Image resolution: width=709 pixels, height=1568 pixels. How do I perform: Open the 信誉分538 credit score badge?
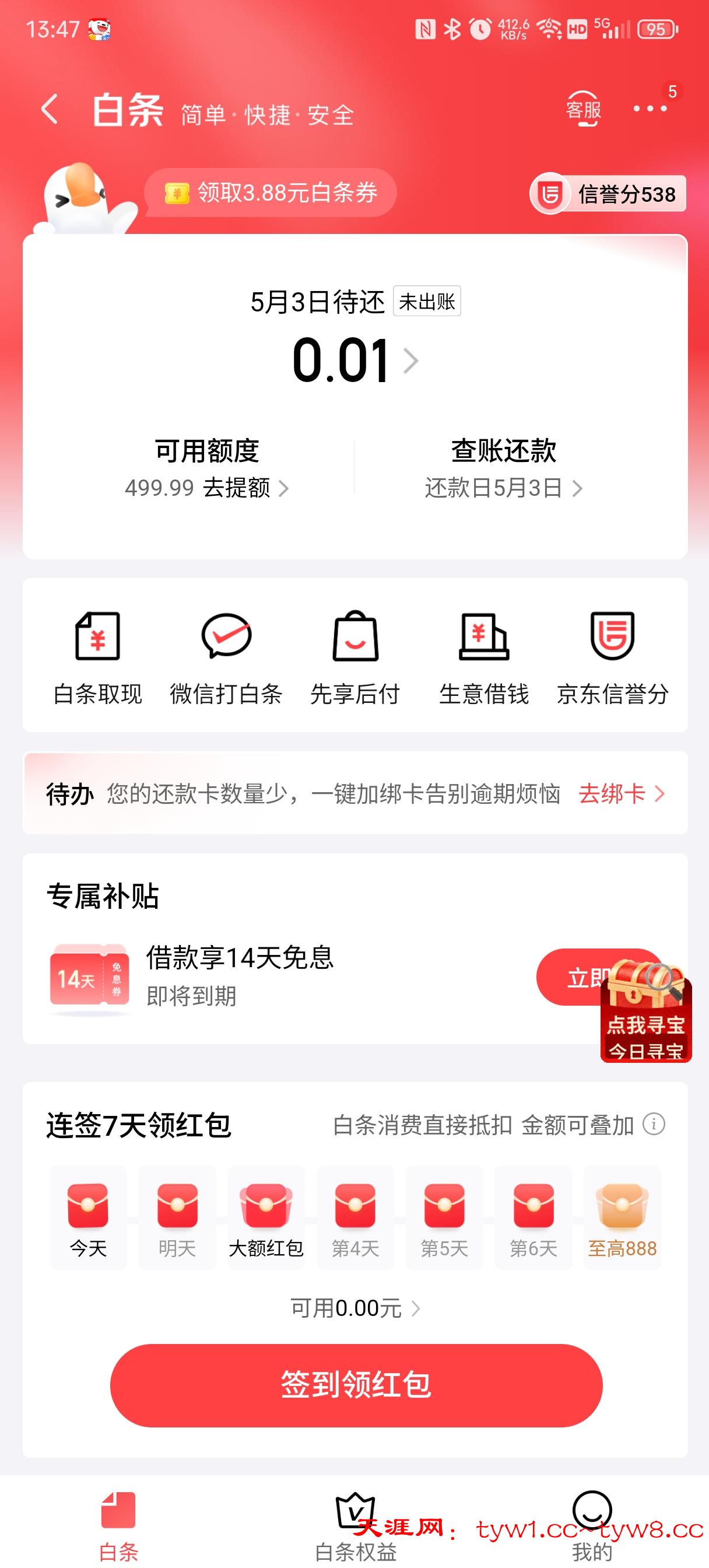[608, 194]
